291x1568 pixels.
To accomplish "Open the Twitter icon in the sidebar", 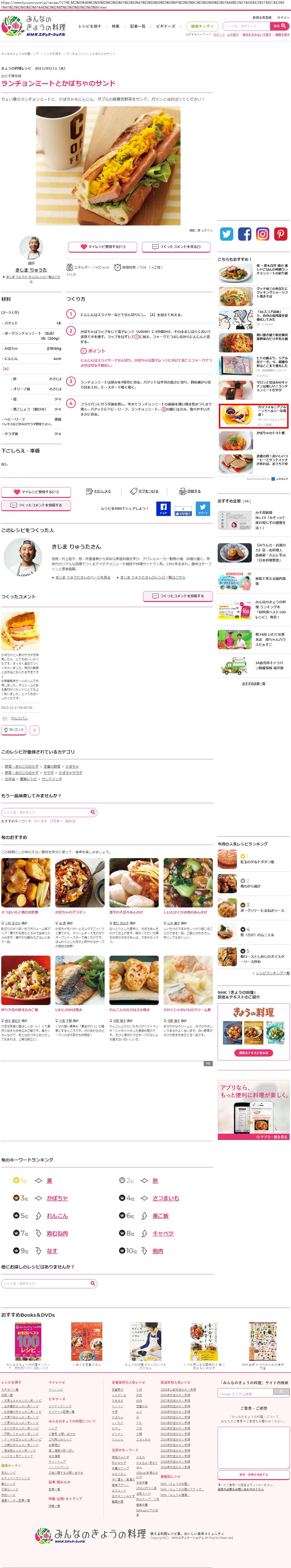I will [x=227, y=234].
